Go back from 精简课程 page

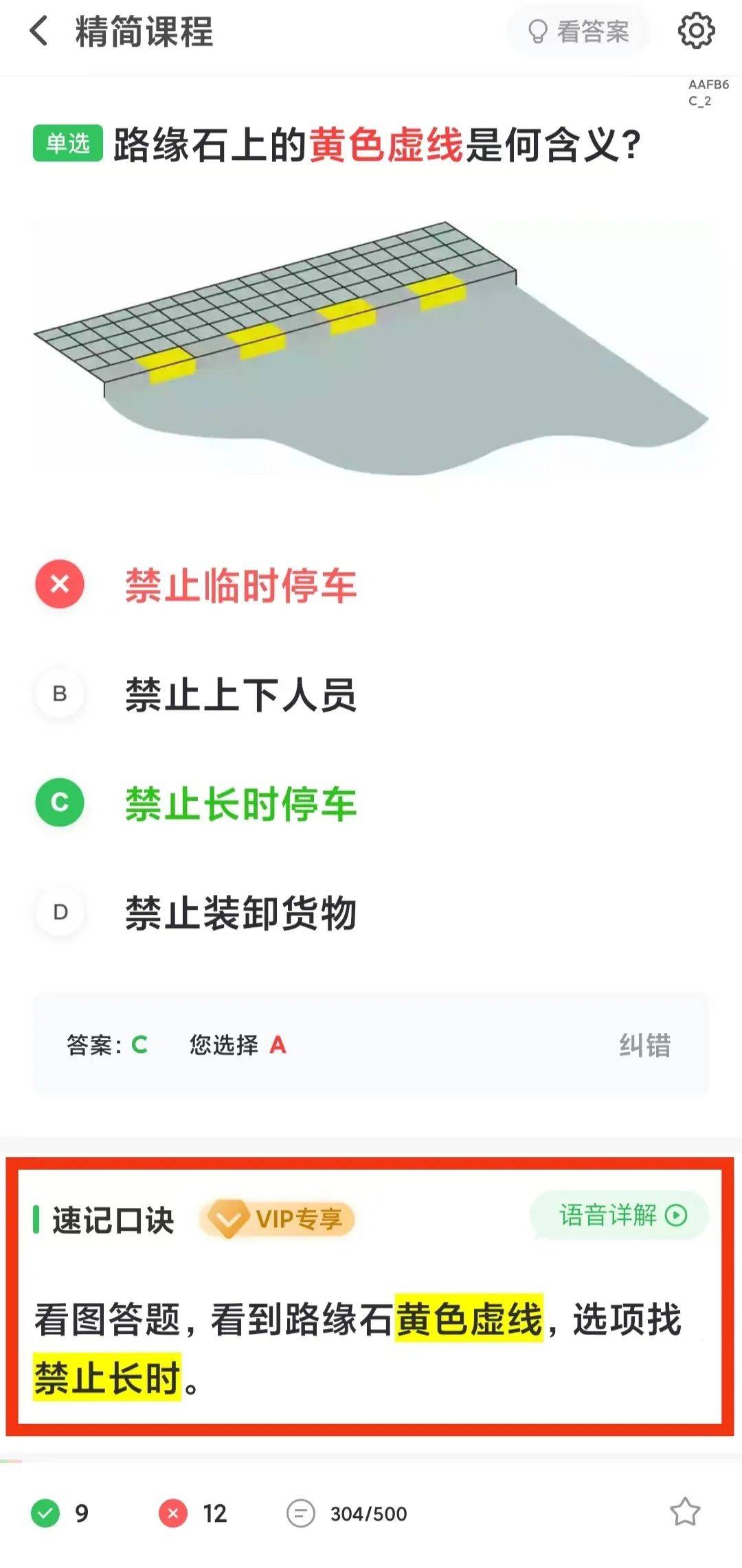pyautogui.click(x=39, y=32)
